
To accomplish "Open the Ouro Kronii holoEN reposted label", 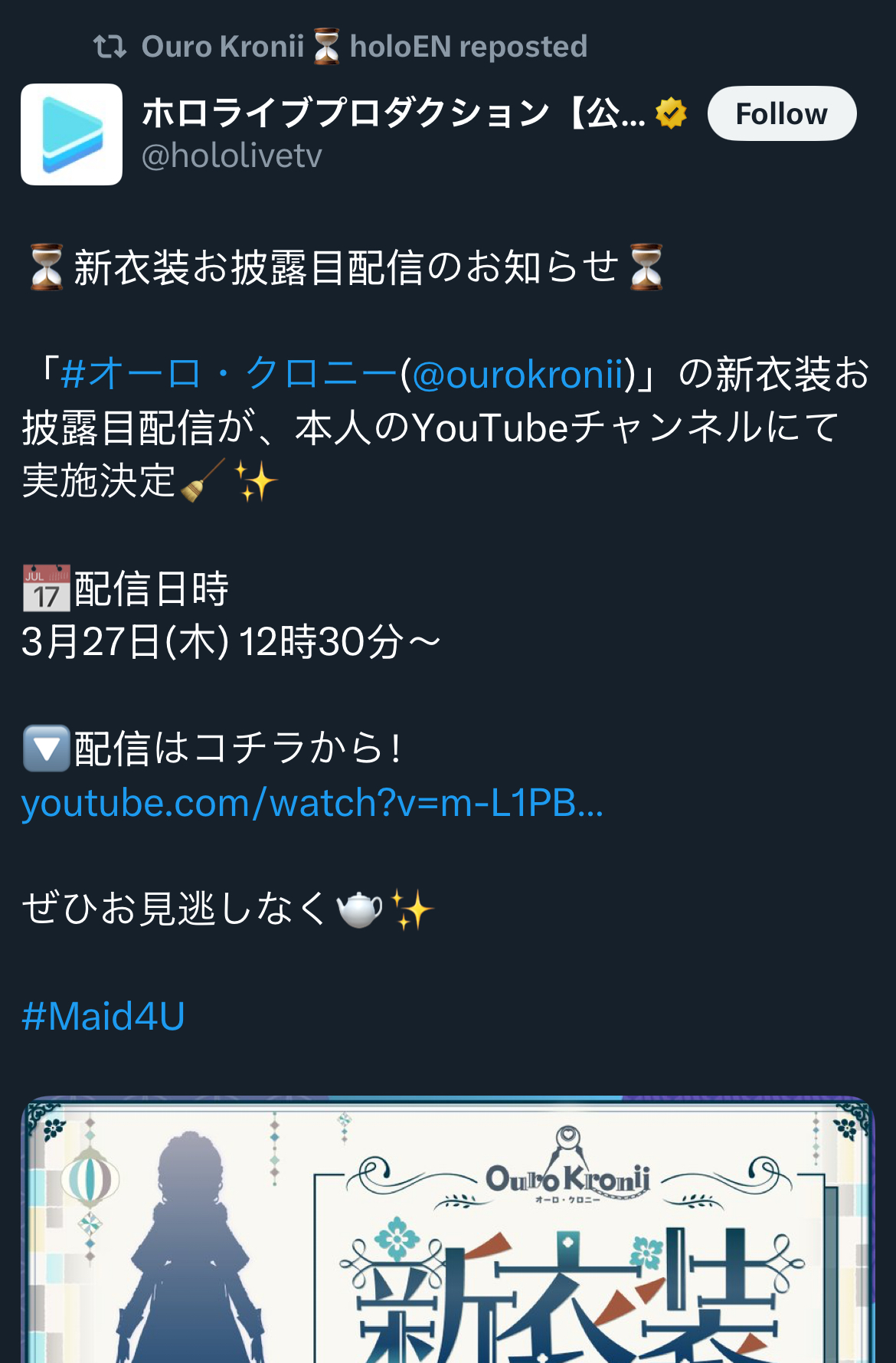I will tap(364, 47).
